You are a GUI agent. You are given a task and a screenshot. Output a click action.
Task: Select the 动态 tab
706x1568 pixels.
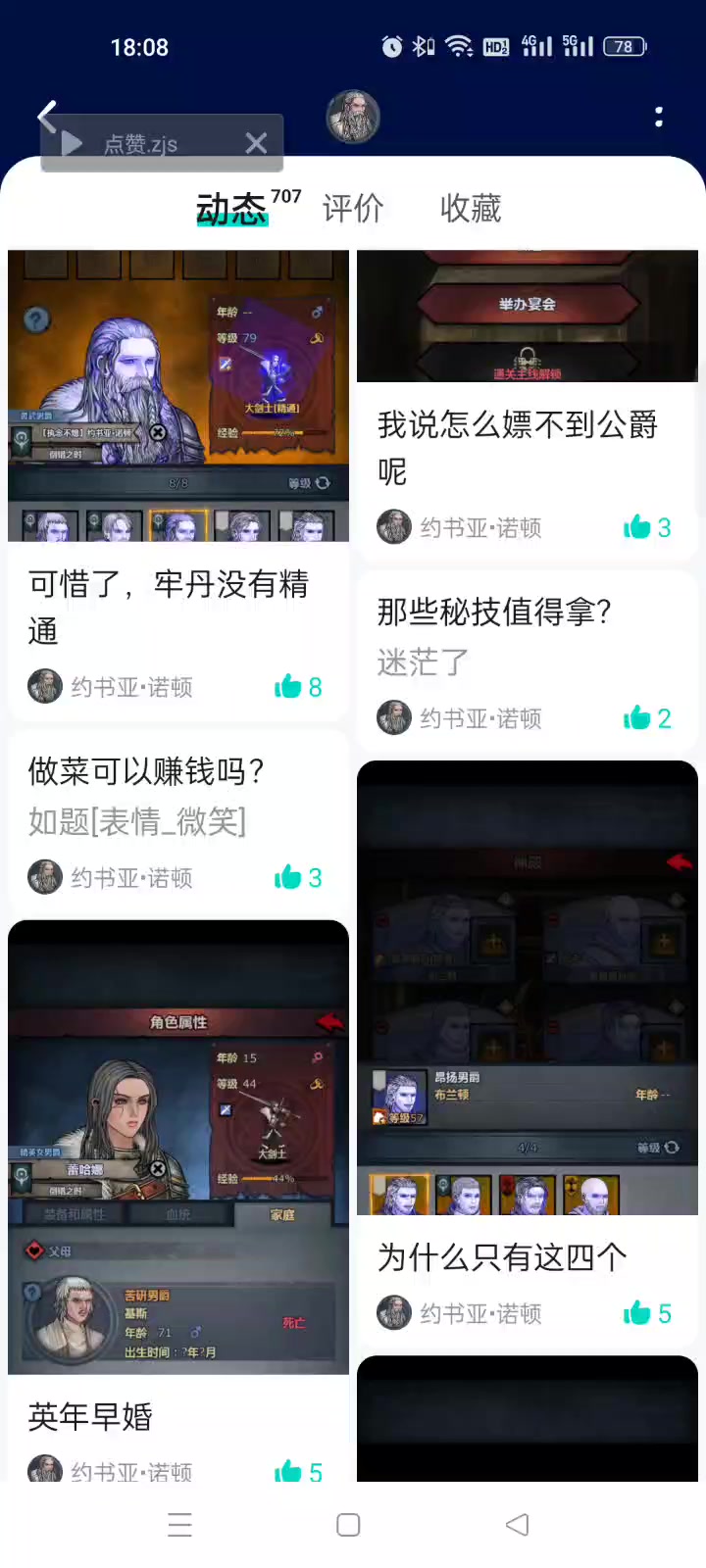[232, 208]
